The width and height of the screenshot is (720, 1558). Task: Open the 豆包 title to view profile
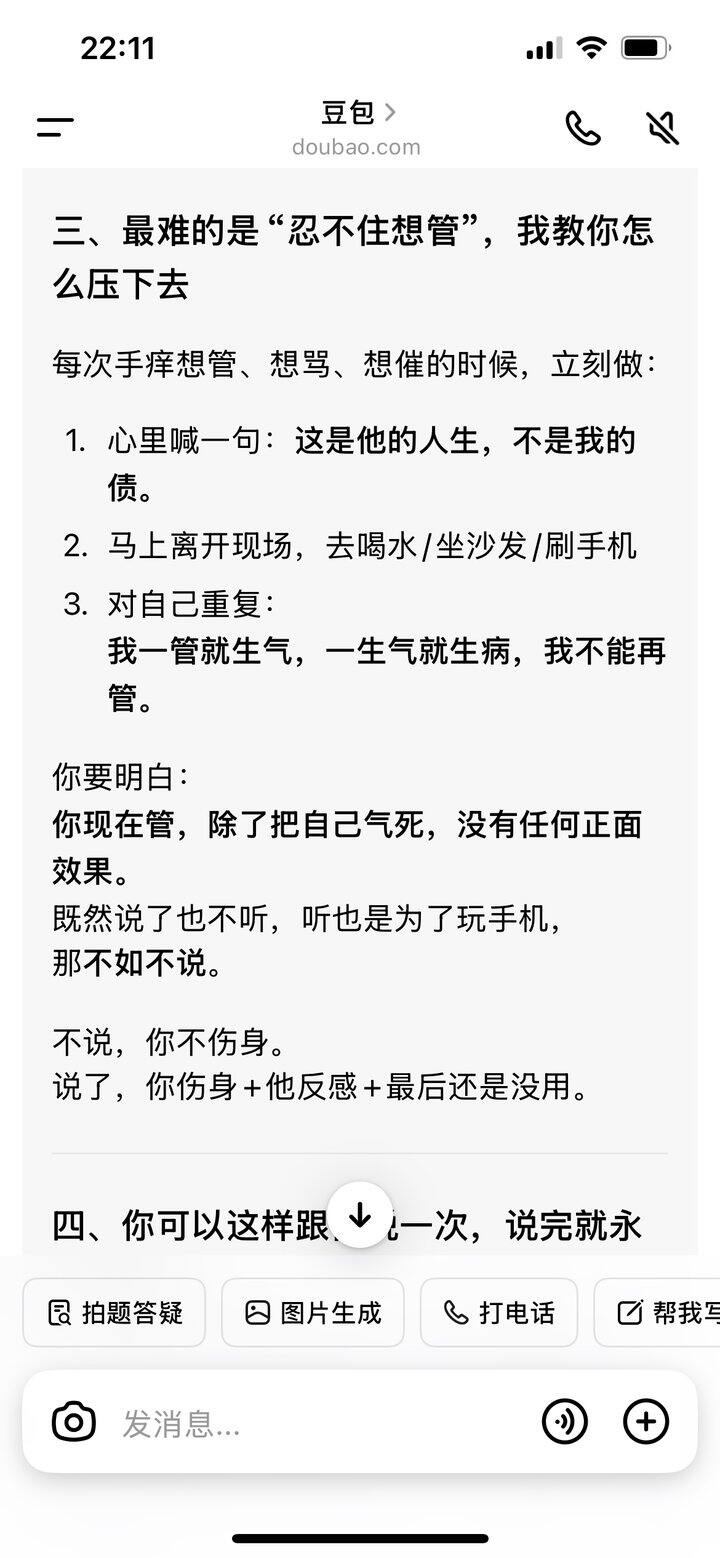(357, 113)
